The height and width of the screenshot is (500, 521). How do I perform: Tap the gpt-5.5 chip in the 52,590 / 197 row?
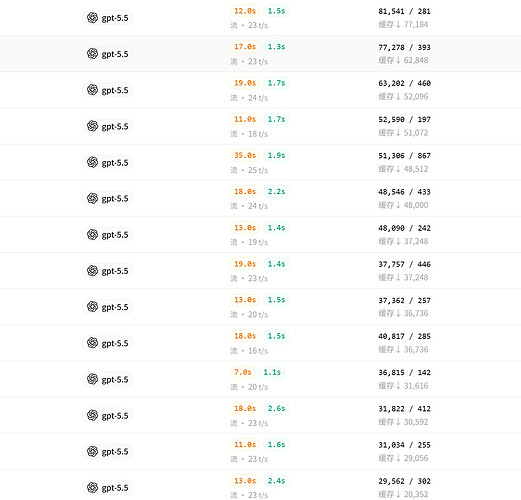point(107,126)
